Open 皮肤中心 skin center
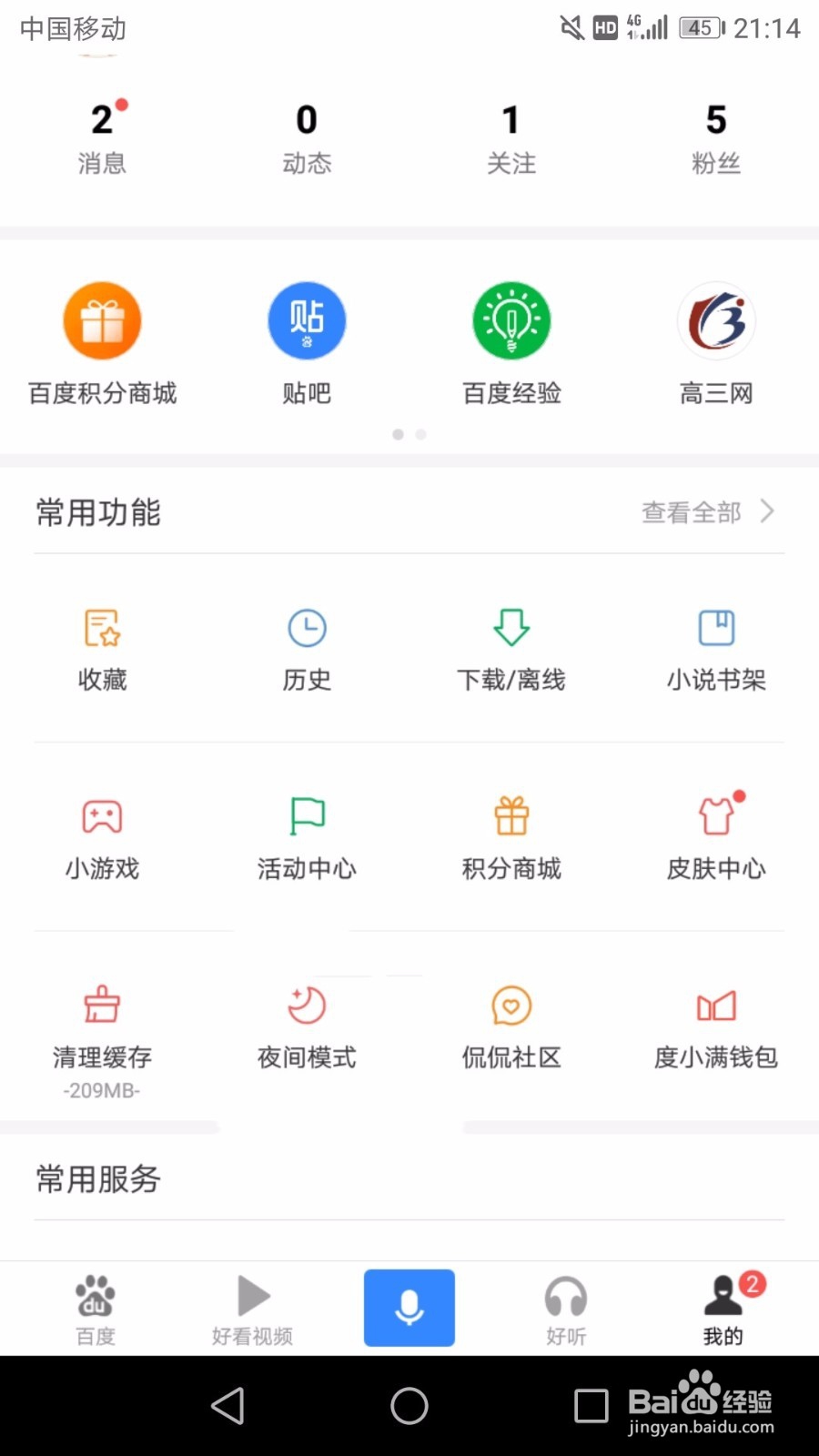The height and width of the screenshot is (1456, 819). point(716,839)
